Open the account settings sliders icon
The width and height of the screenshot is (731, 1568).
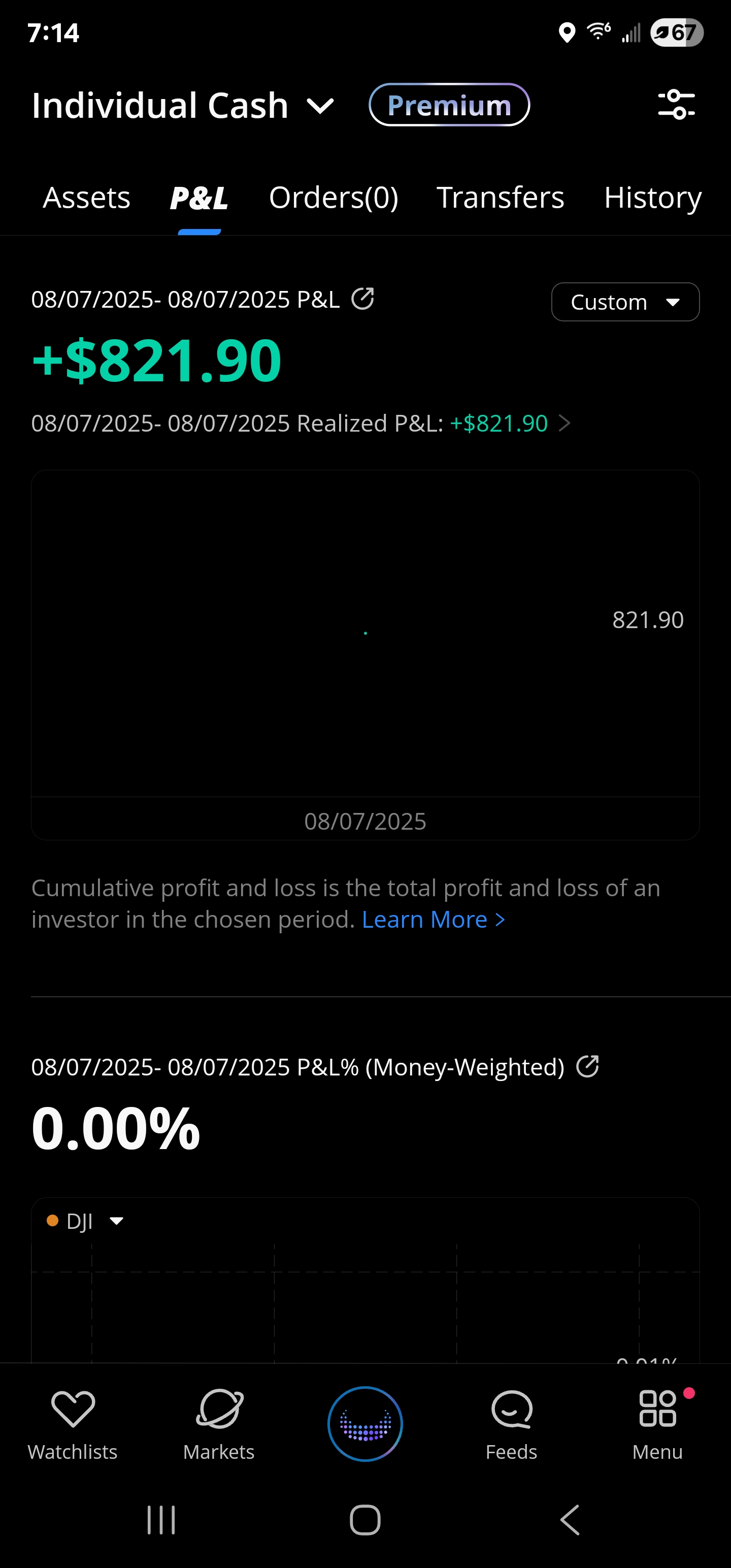point(676,105)
